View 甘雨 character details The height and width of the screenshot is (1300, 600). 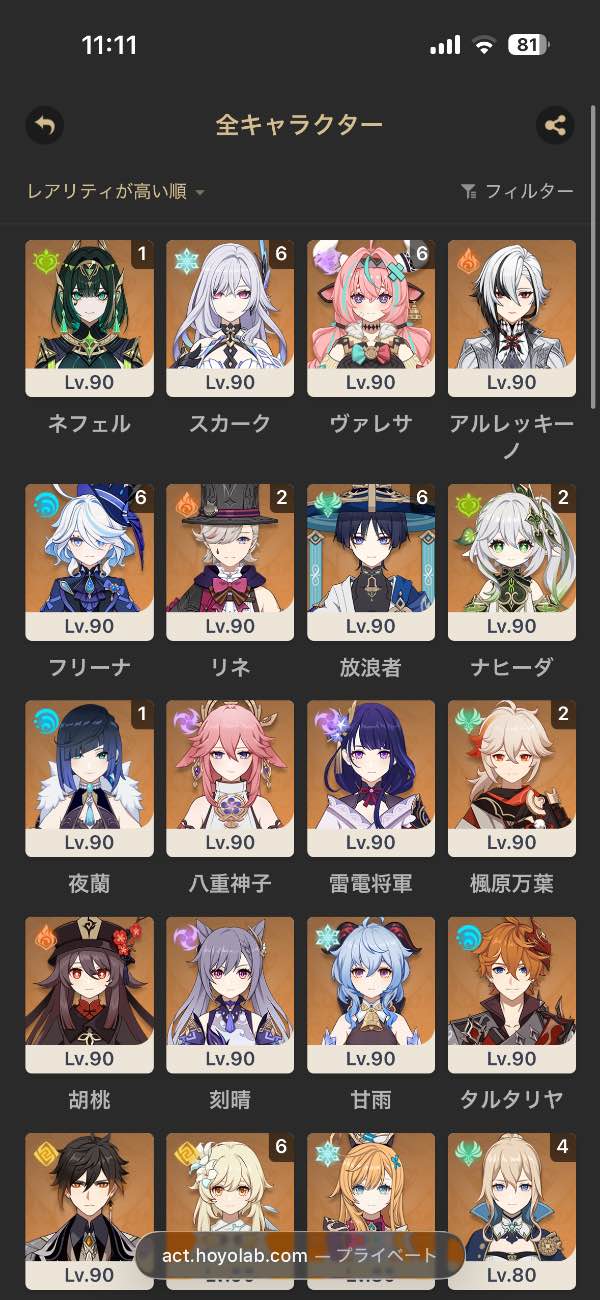pyautogui.click(x=371, y=995)
